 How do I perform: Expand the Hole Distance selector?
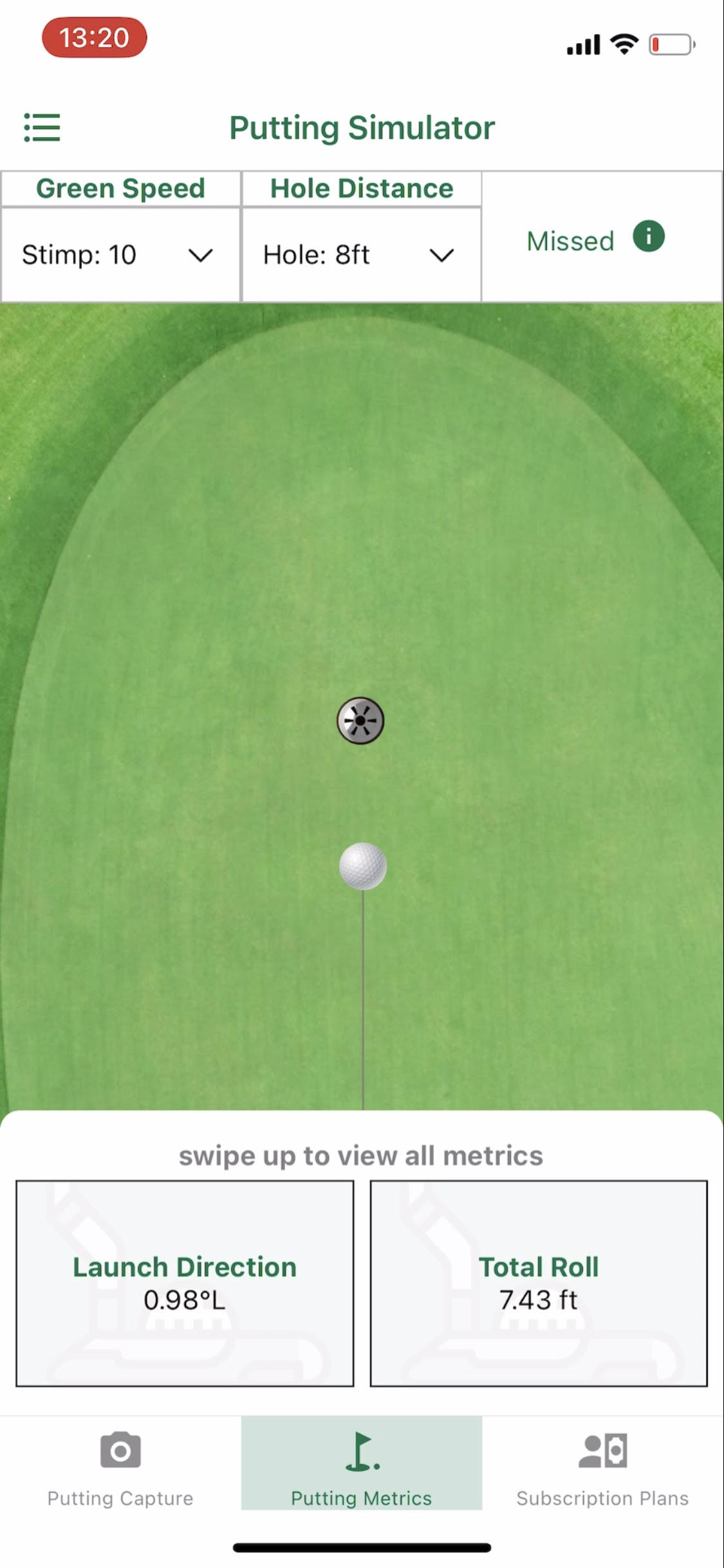[360, 255]
